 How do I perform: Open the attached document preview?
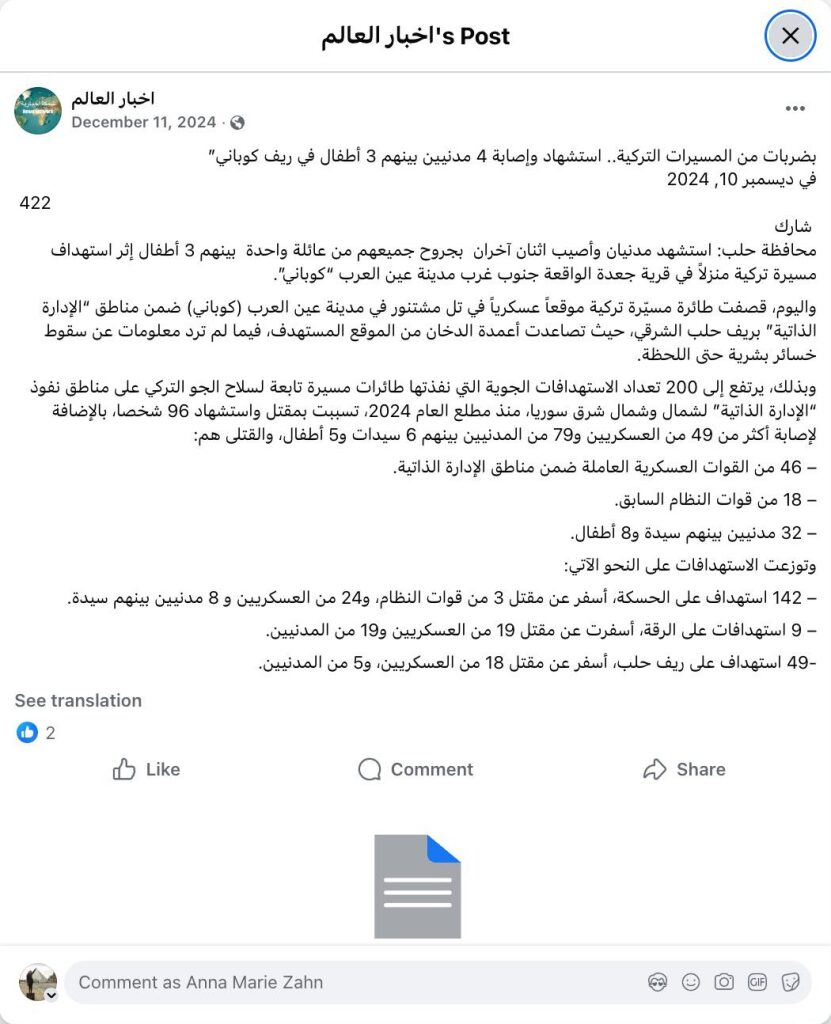(x=417, y=887)
